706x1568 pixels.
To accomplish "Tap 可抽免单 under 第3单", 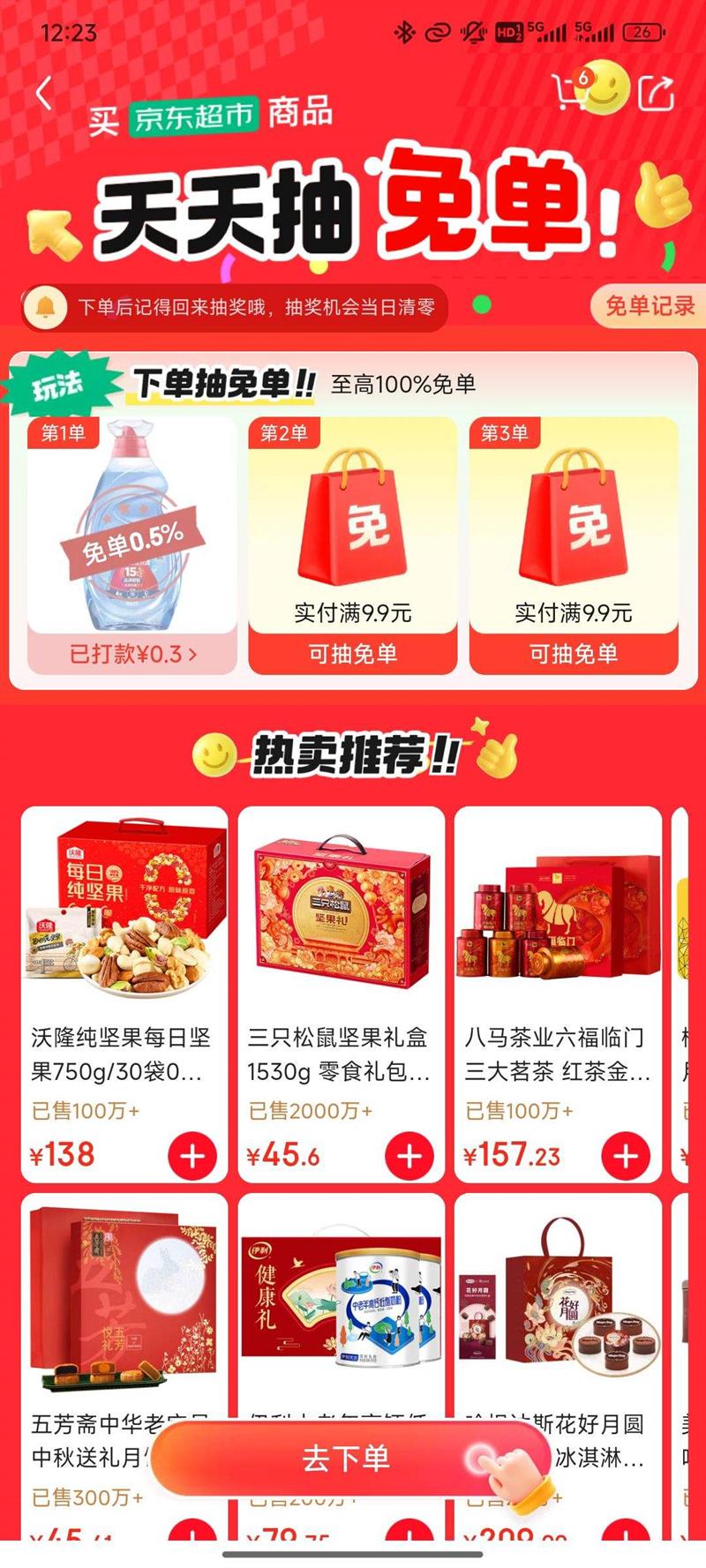I will point(573,654).
